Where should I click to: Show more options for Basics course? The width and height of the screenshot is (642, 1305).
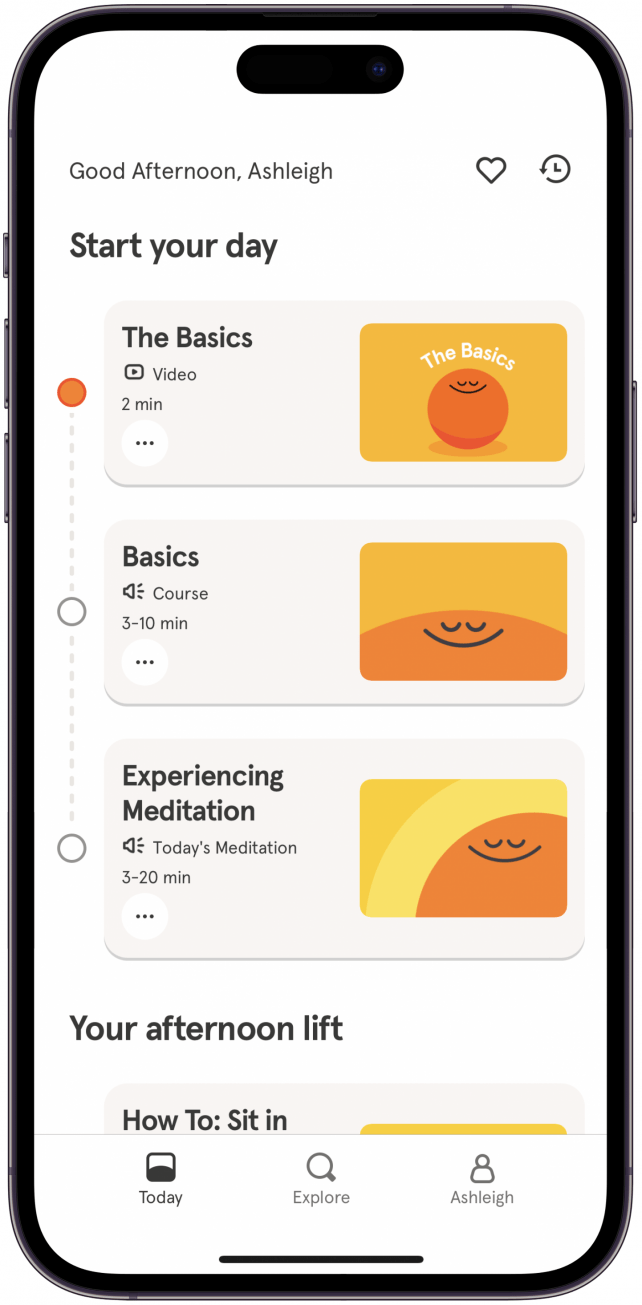pyautogui.click(x=145, y=662)
